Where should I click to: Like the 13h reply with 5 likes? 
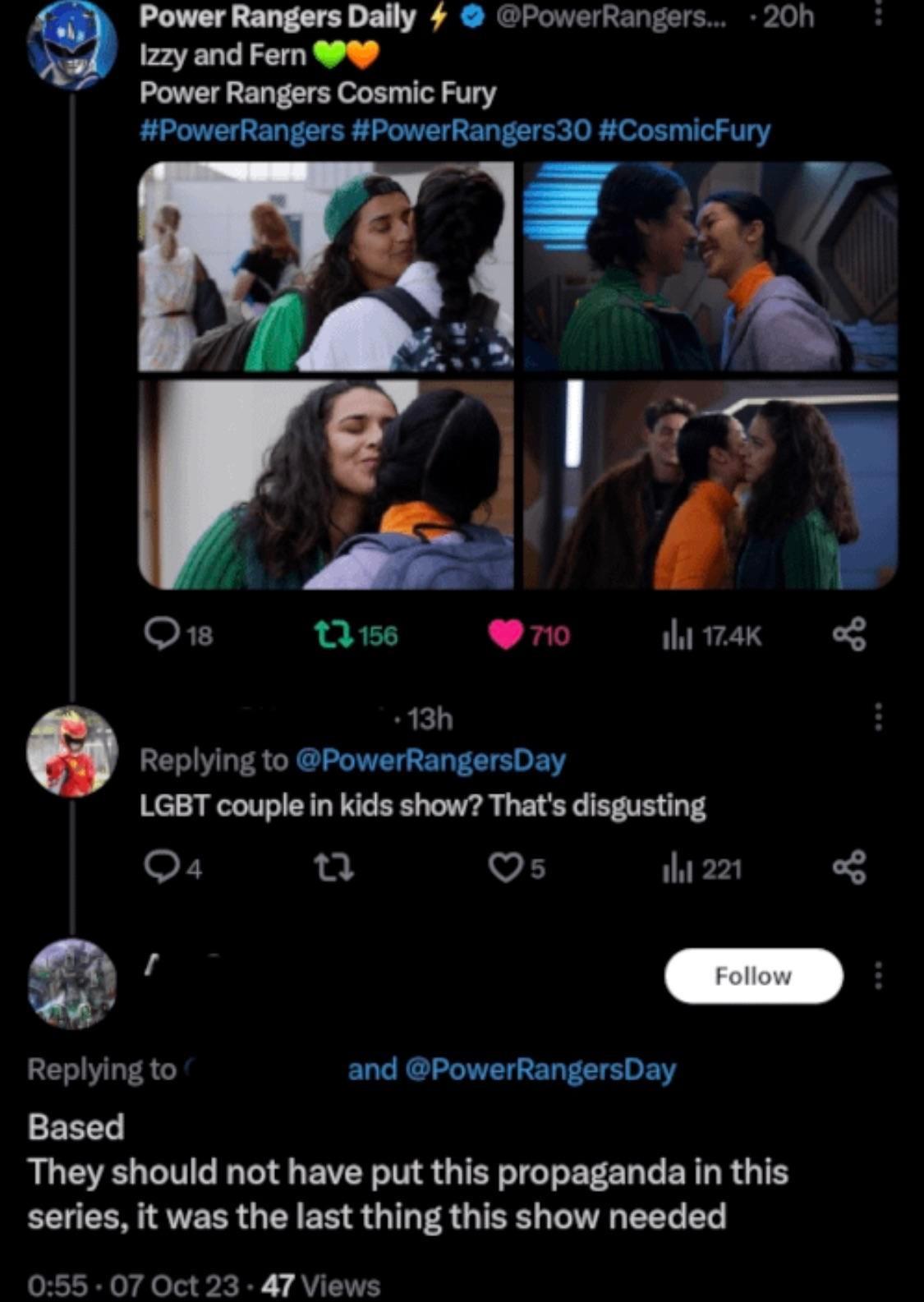504,867
